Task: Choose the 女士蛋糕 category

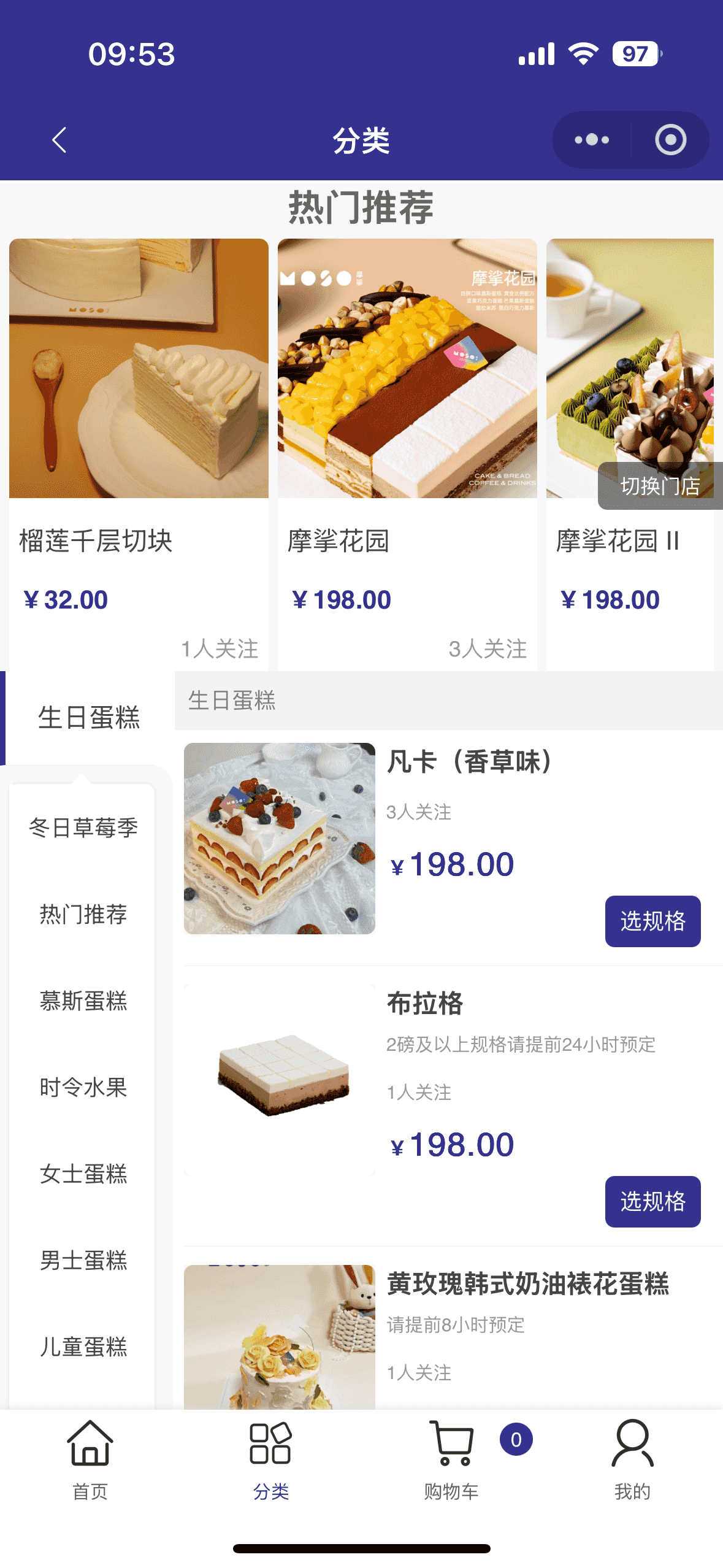Action: (x=83, y=1174)
